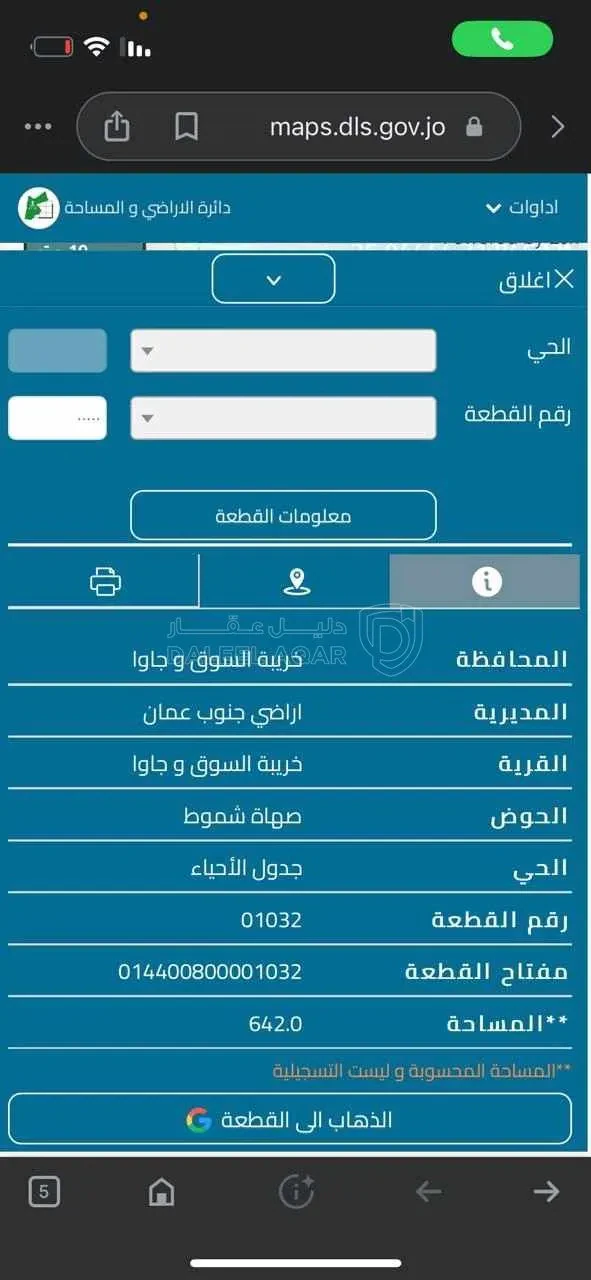This screenshot has height=1280, width=591.
Task: Open the الحي dropdown
Action: coord(283,350)
